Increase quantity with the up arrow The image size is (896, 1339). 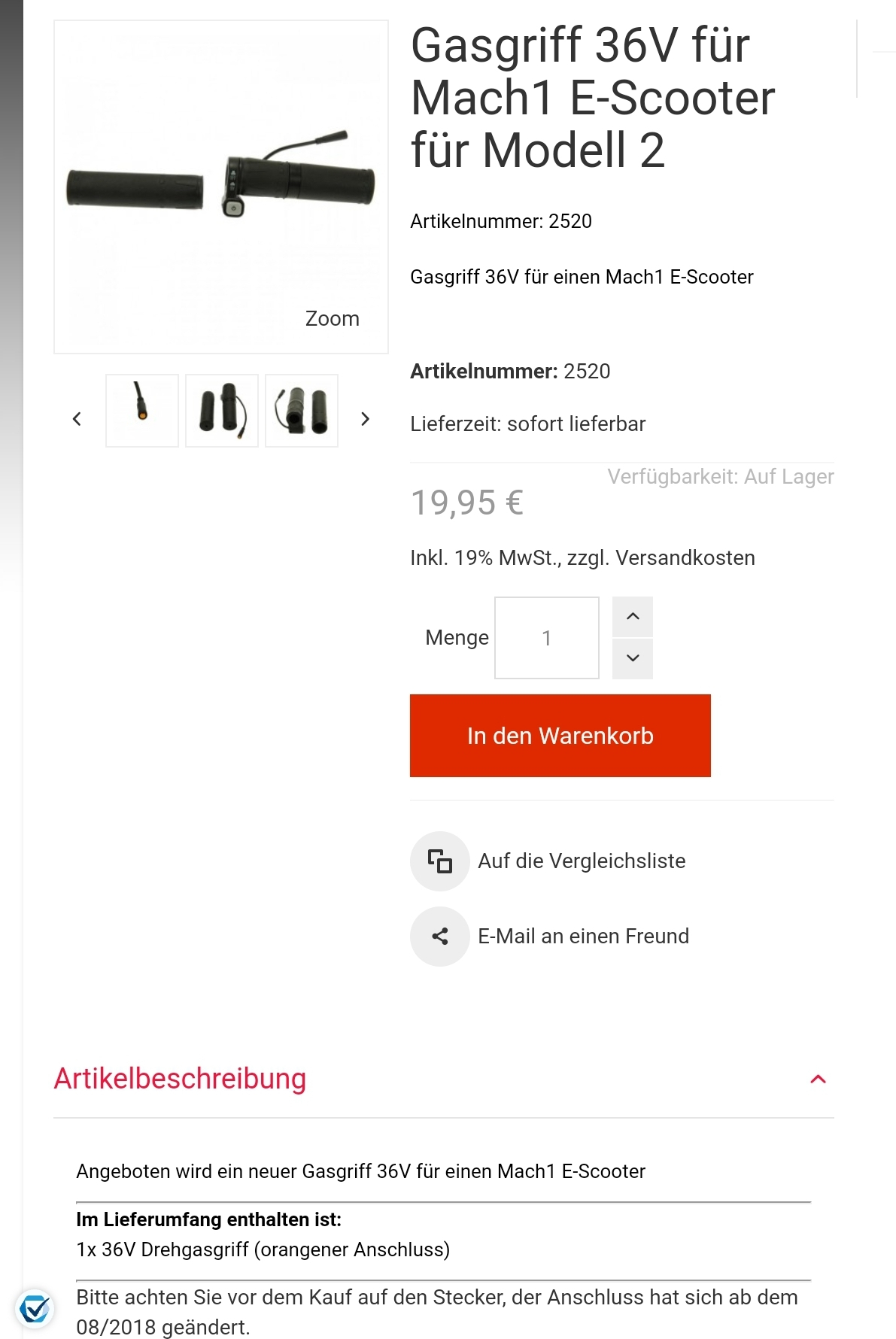pyautogui.click(x=633, y=617)
